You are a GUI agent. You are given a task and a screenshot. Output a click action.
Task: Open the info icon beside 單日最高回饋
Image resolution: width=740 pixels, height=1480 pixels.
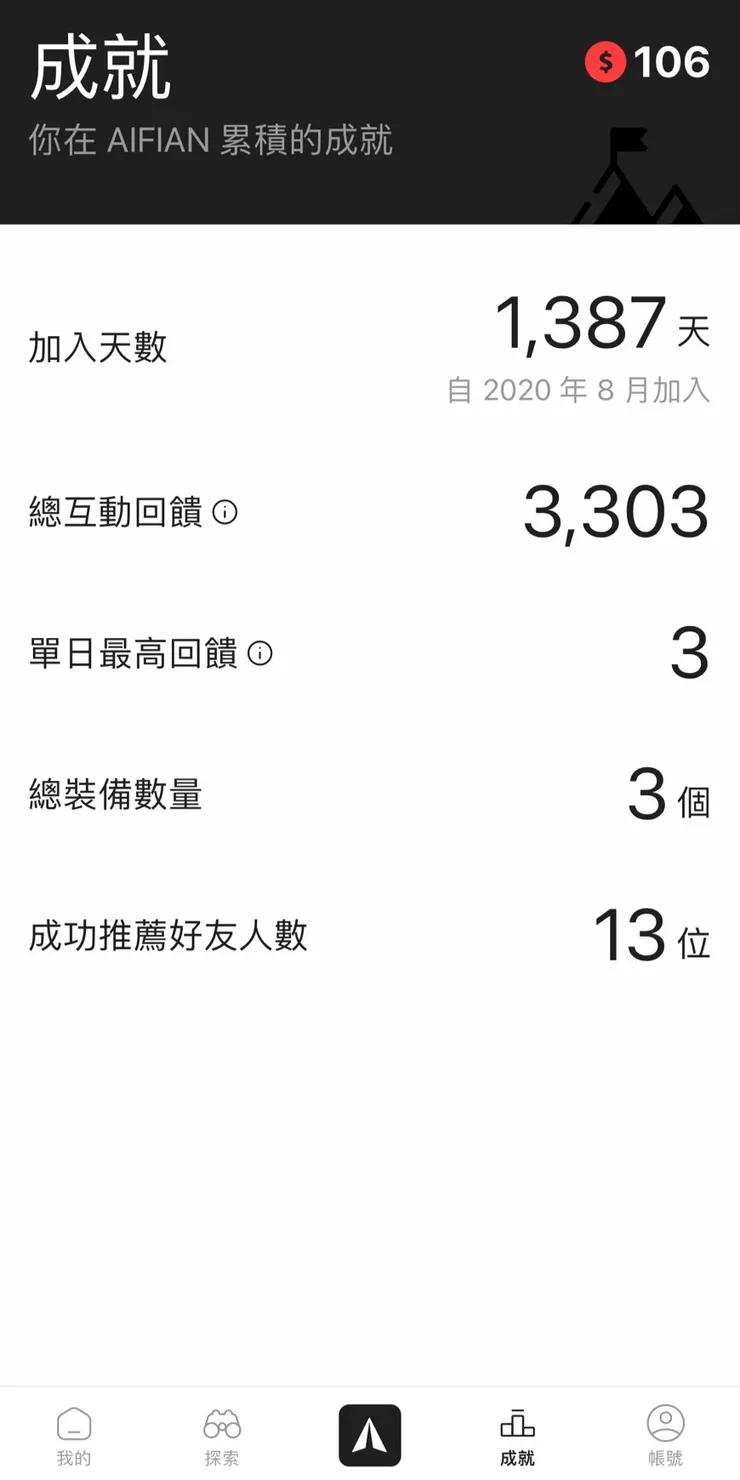click(258, 655)
